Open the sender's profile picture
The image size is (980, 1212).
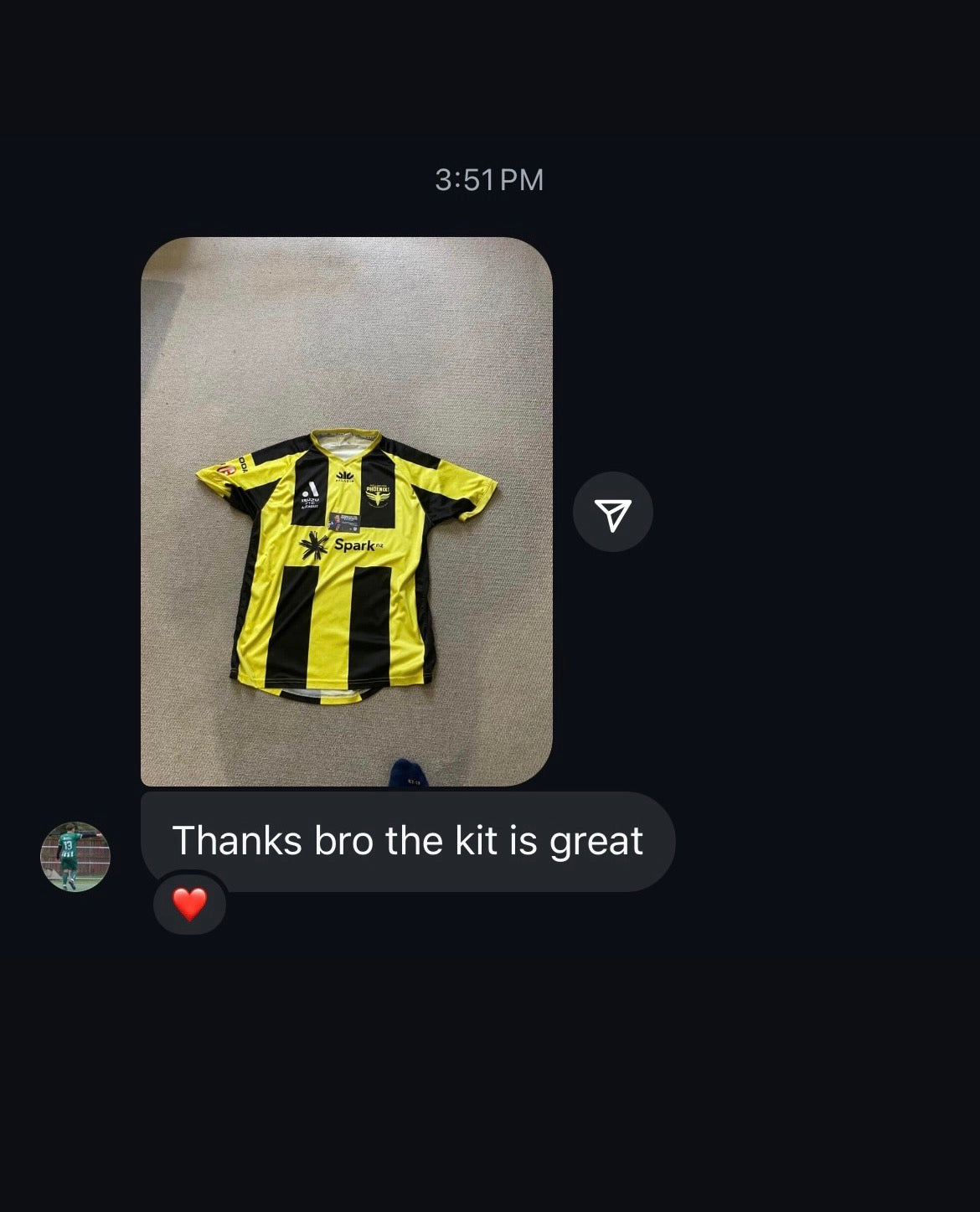click(x=75, y=856)
